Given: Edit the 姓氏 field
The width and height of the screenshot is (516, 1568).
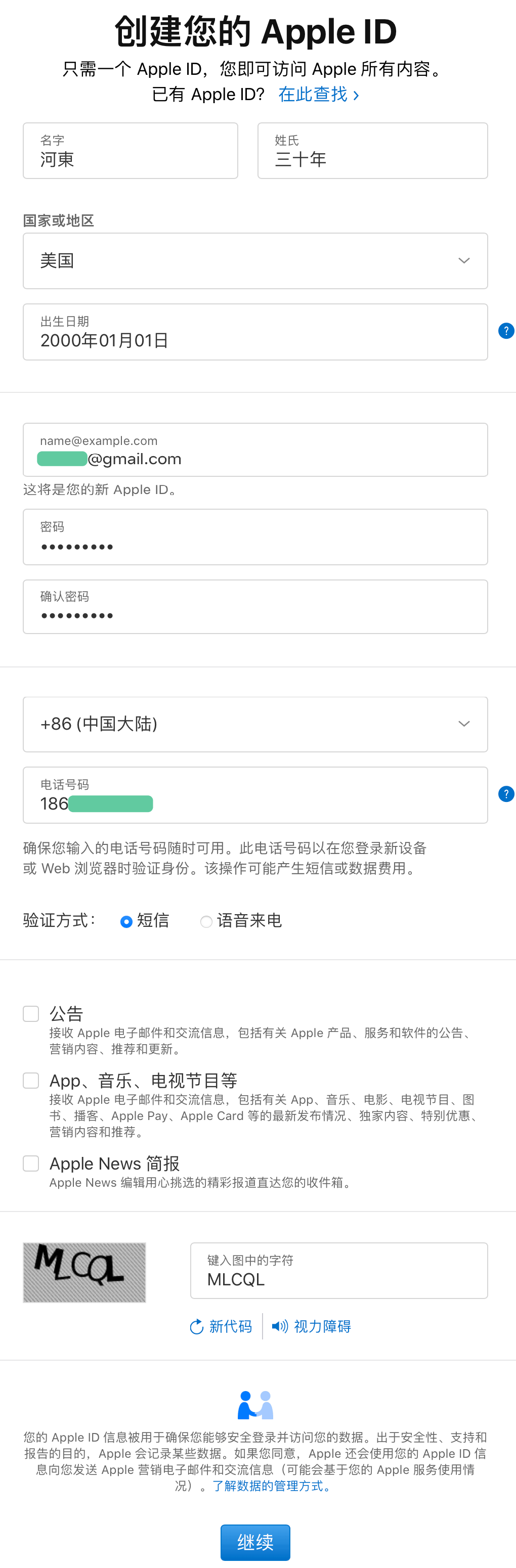Looking at the screenshot, I should [x=372, y=151].
